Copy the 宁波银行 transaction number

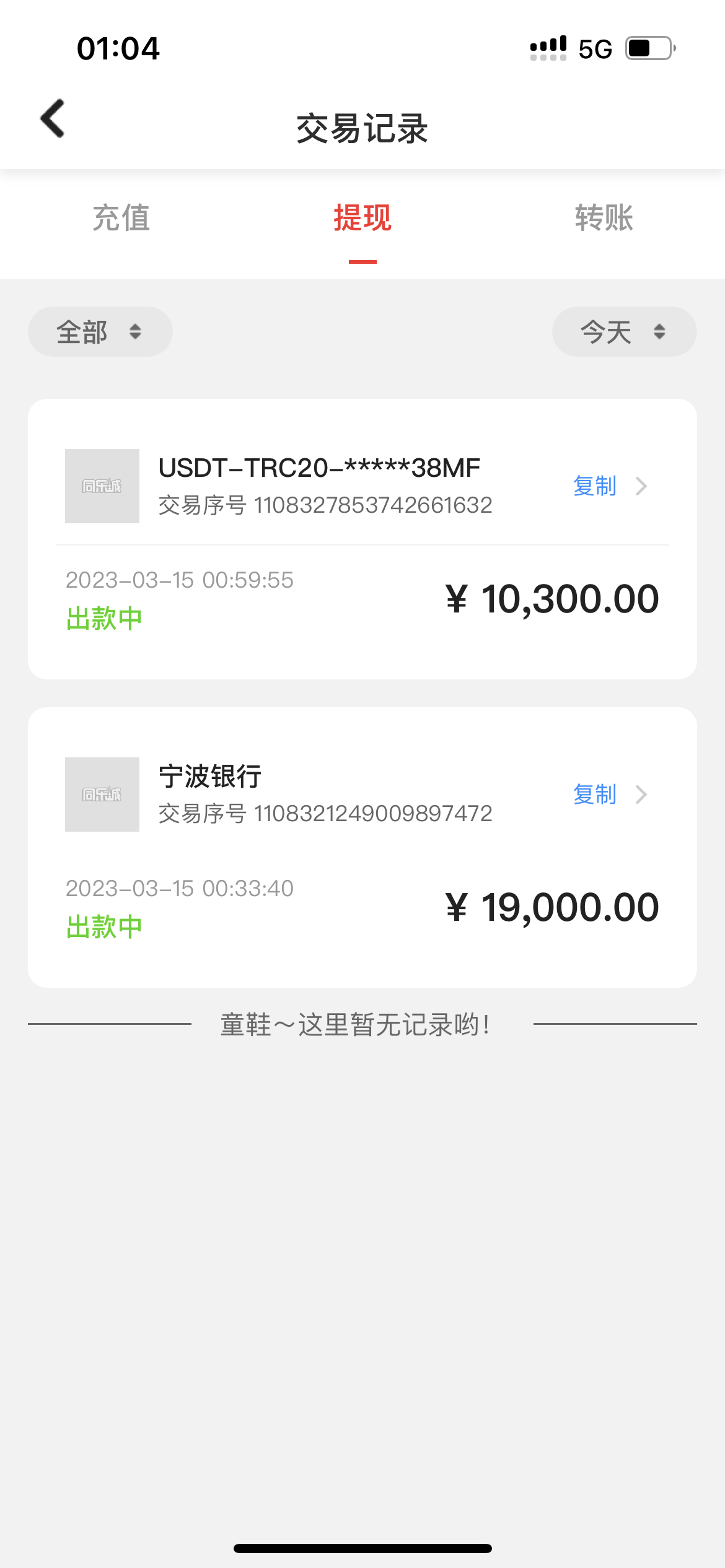tap(595, 795)
